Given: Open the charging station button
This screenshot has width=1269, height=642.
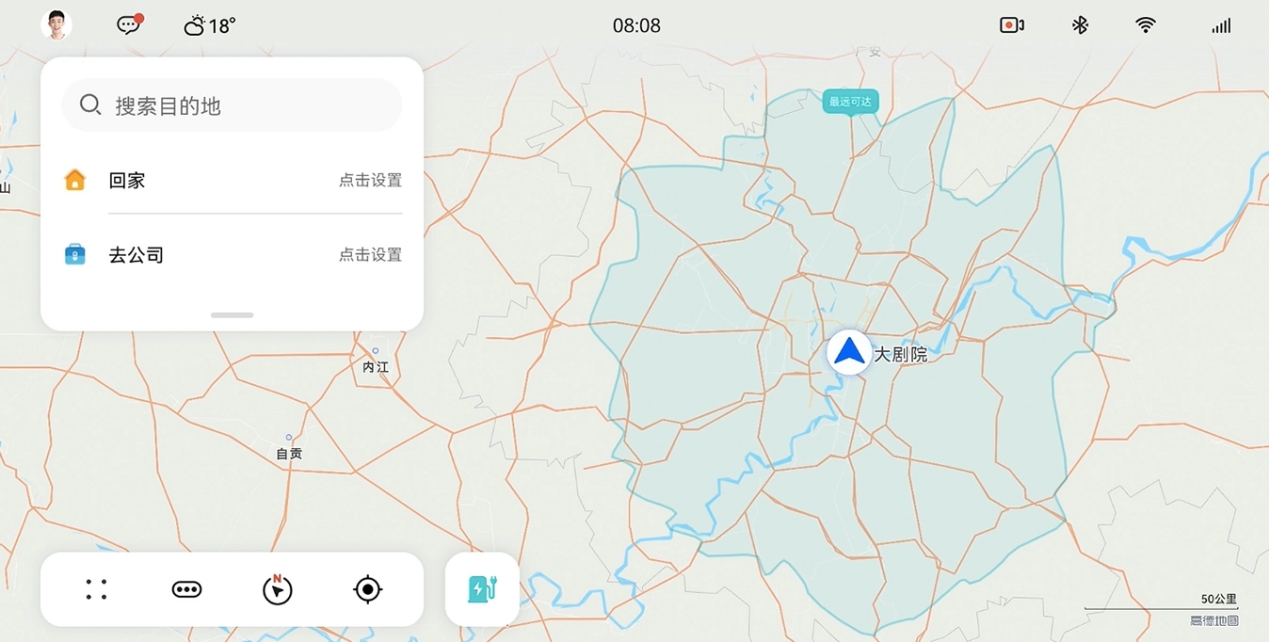Looking at the screenshot, I should tap(482, 590).
